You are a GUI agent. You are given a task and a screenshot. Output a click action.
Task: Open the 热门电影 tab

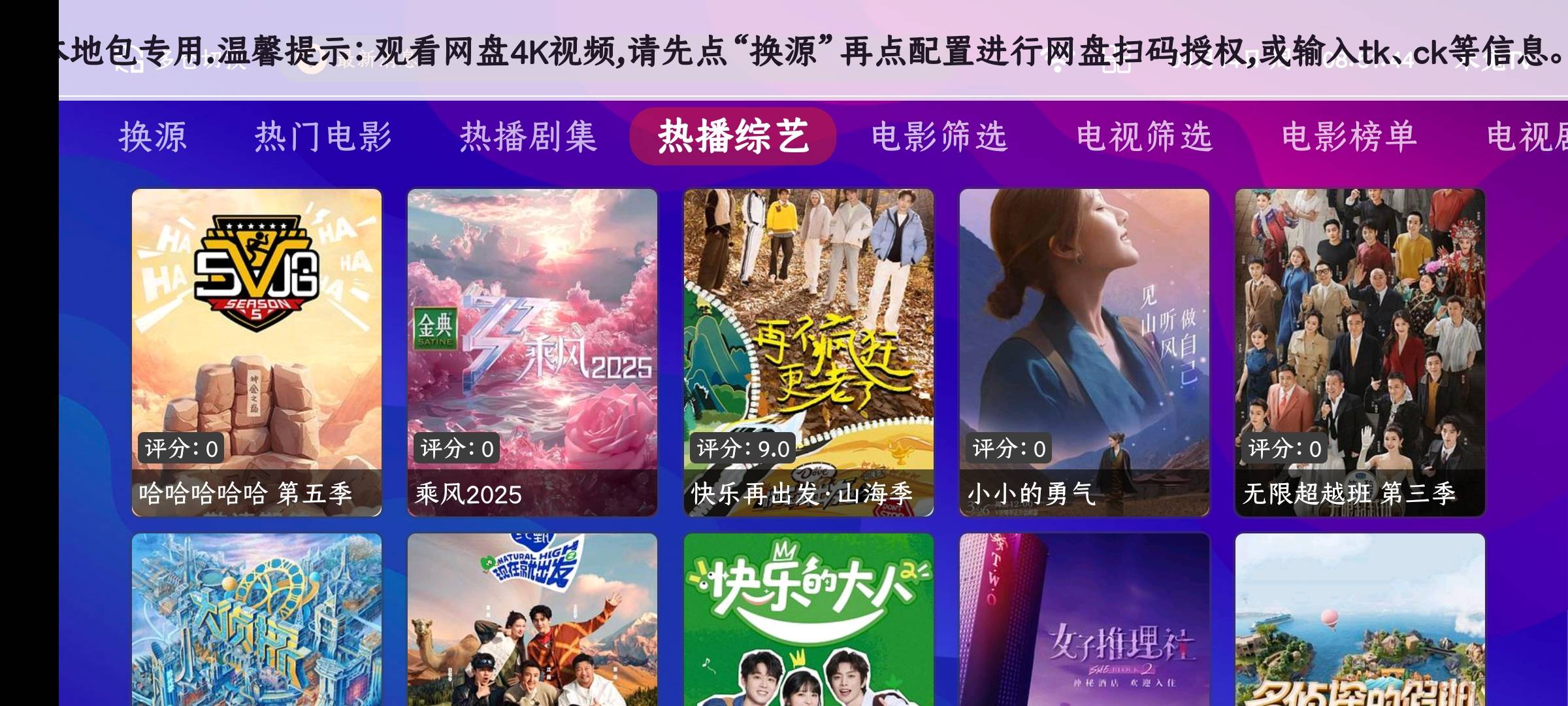(x=323, y=137)
